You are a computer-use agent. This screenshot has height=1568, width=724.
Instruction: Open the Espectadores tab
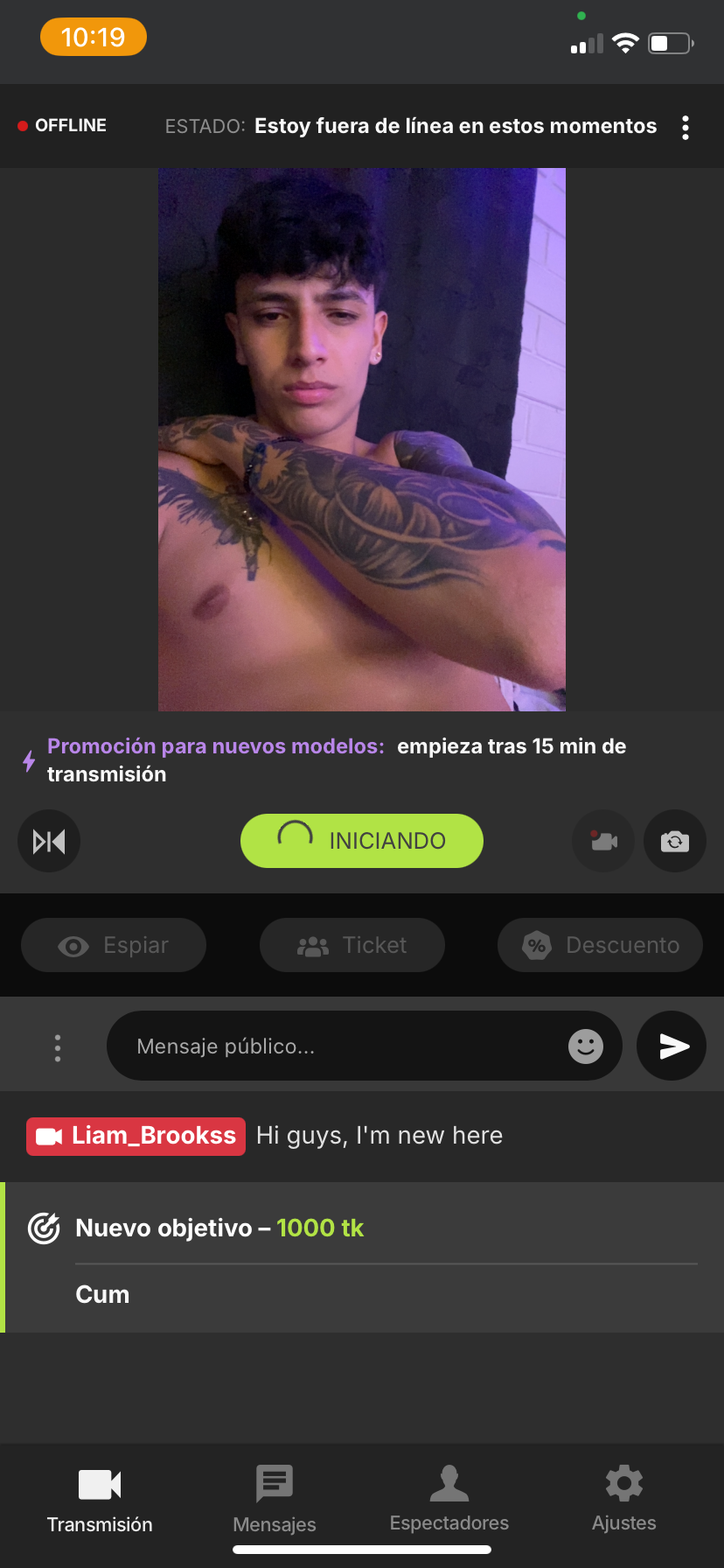(x=449, y=1500)
